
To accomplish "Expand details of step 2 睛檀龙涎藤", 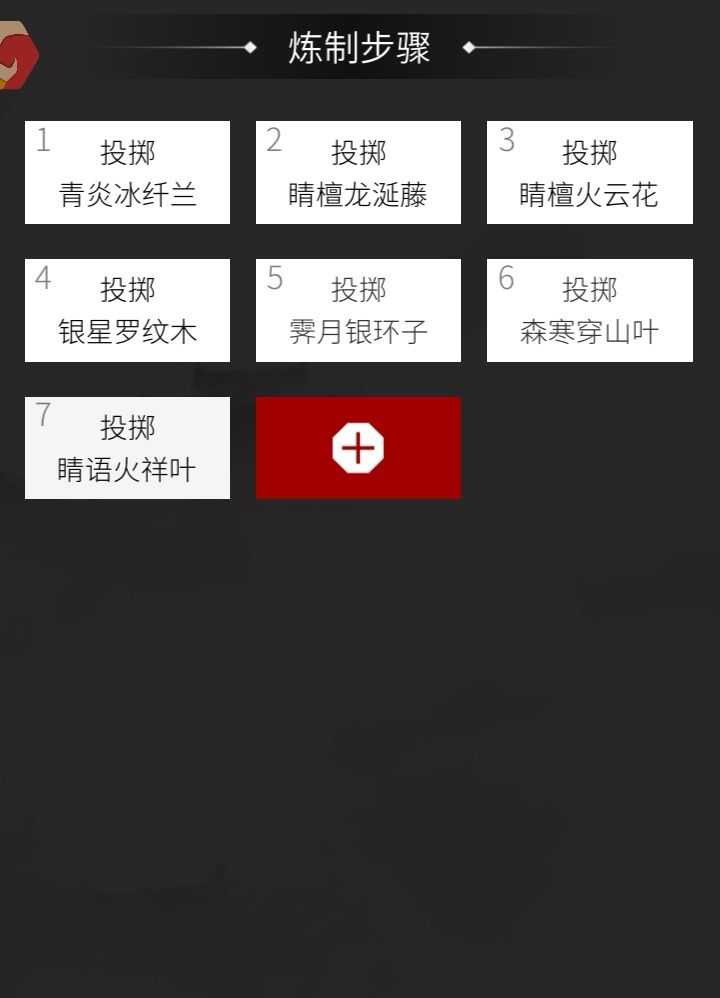I will pos(358,172).
